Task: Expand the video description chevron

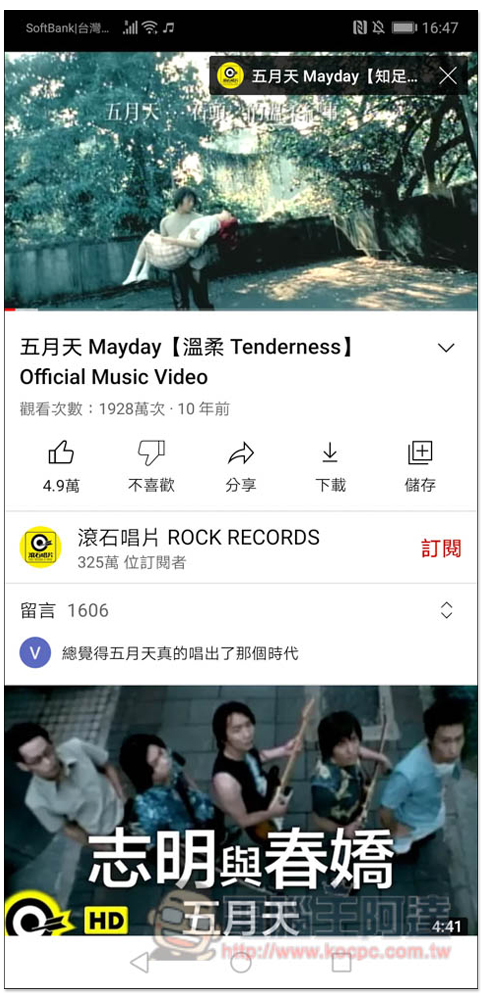Action: 446,348
